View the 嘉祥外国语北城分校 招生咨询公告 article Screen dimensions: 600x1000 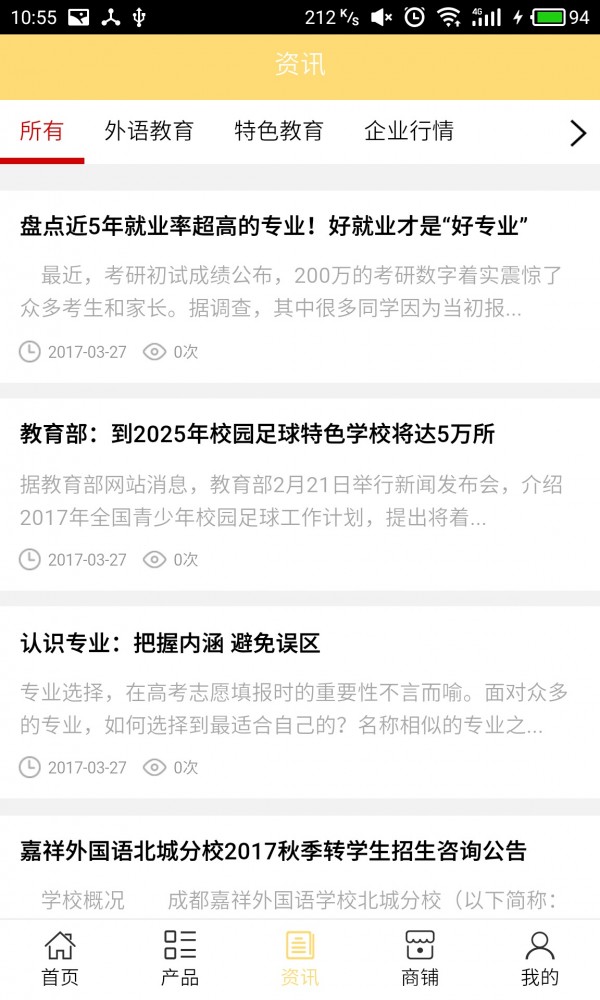[273, 851]
